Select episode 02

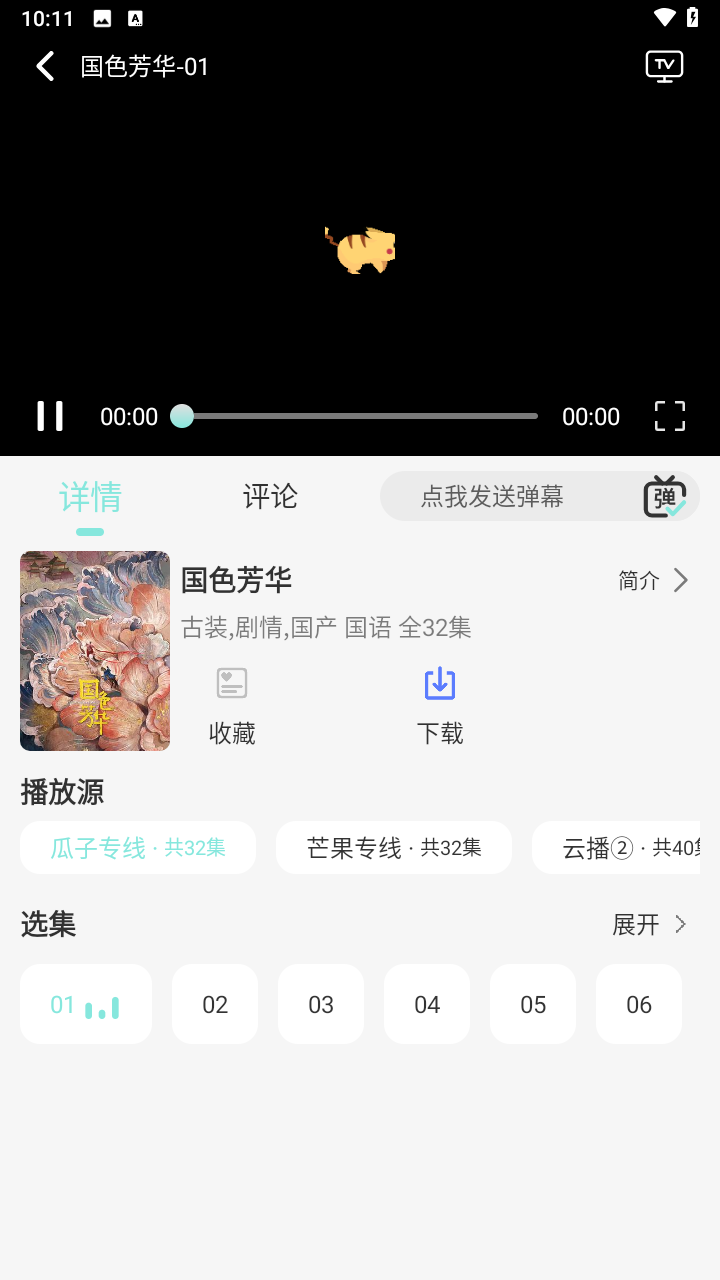coord(214,1004)
